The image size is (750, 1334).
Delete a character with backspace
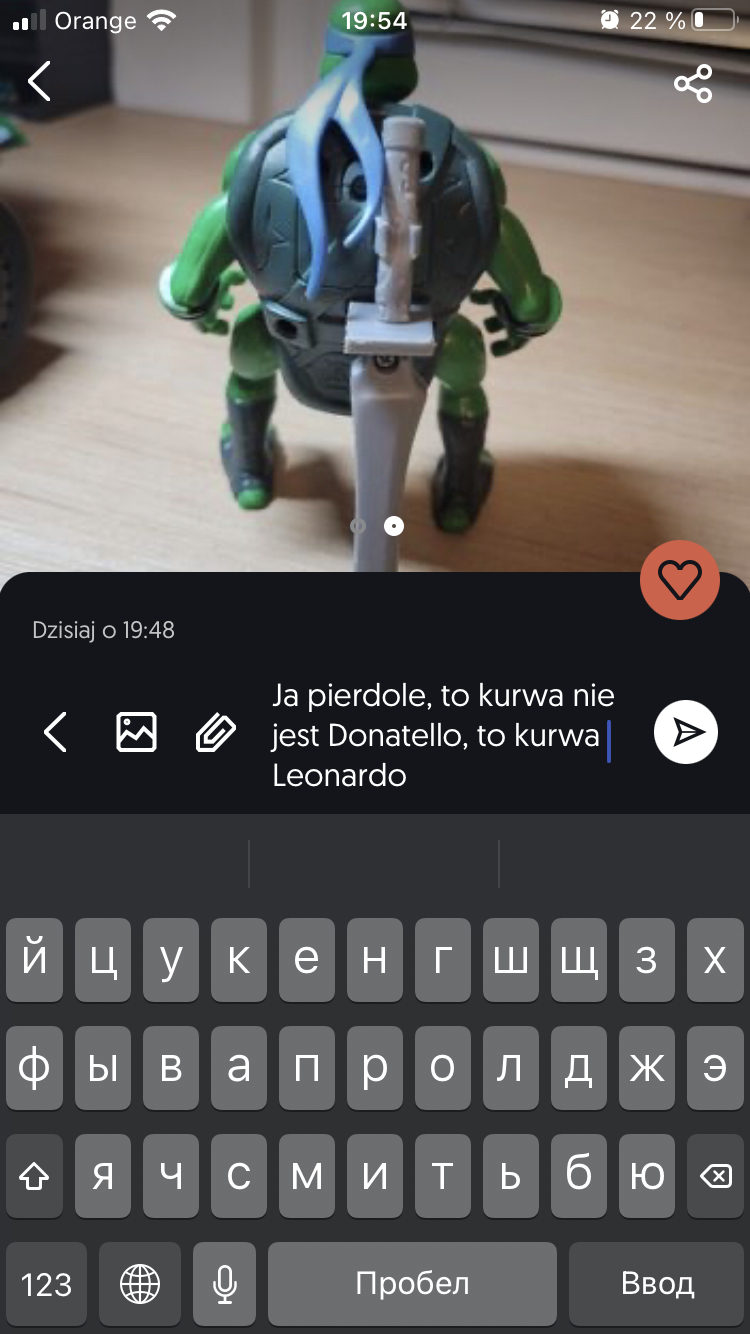715,1178
